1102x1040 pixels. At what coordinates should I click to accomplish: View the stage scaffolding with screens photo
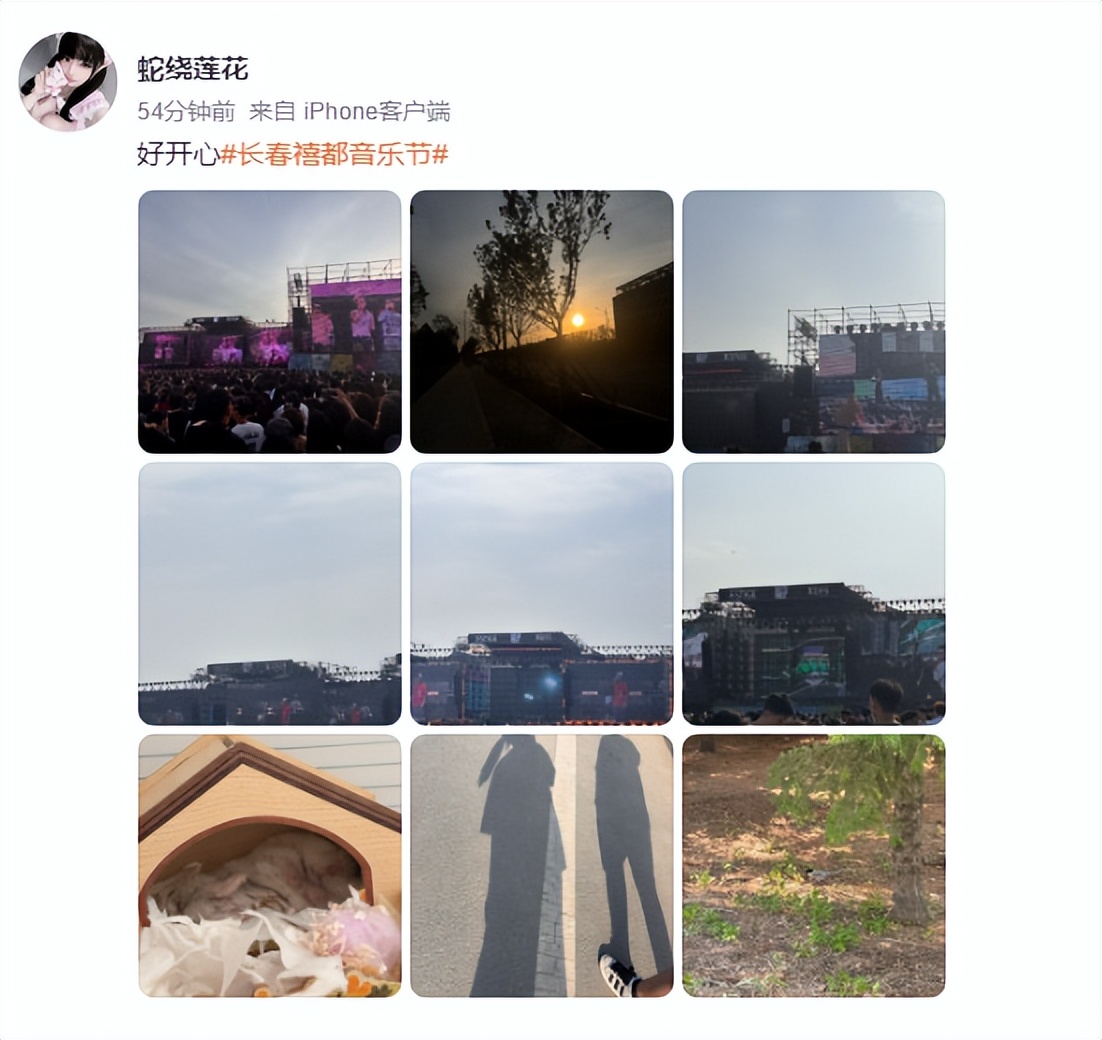coord(813,321)
